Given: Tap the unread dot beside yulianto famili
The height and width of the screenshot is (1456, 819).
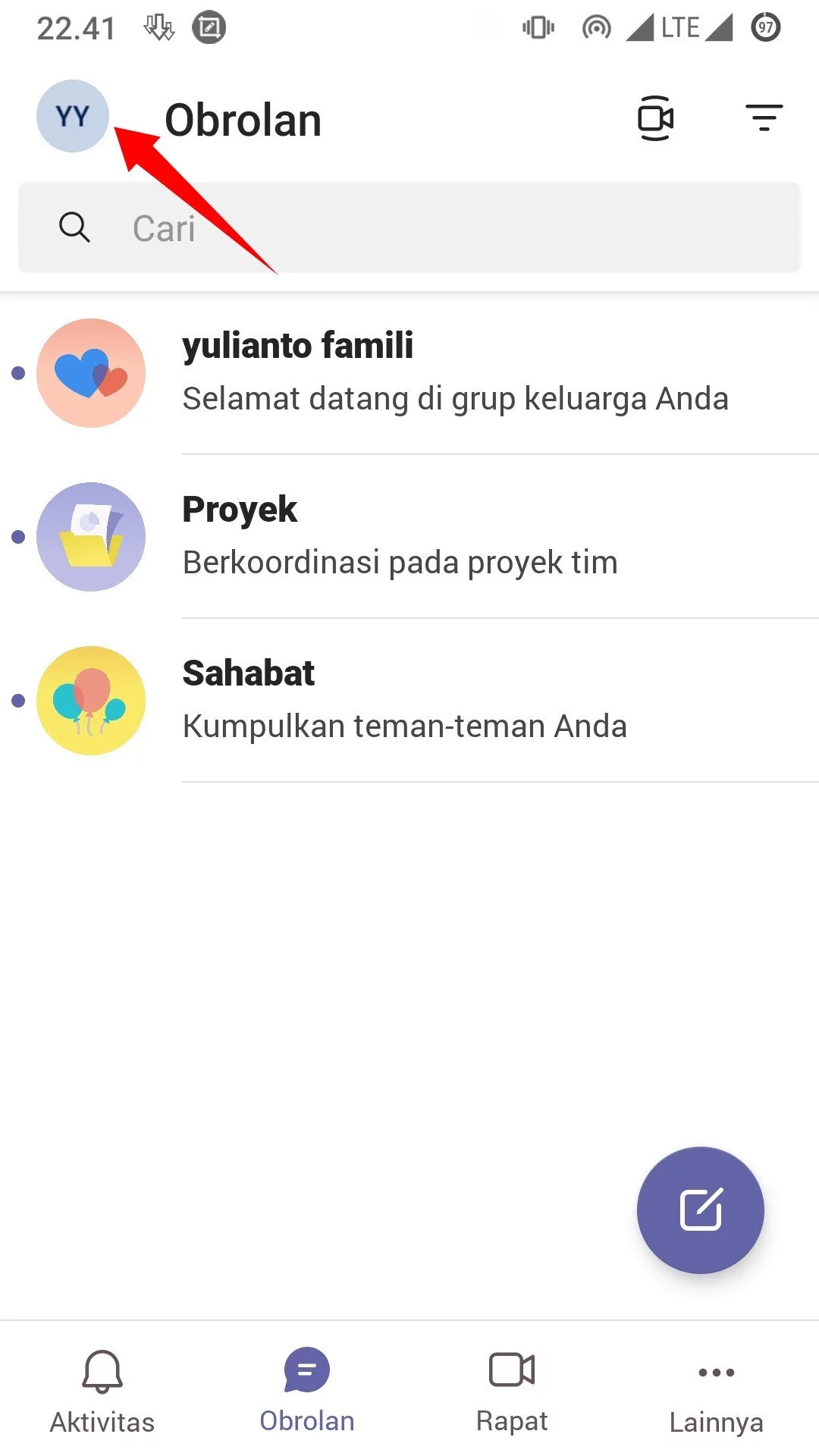Looking at the screenshot, I should [x=17, y=372].
